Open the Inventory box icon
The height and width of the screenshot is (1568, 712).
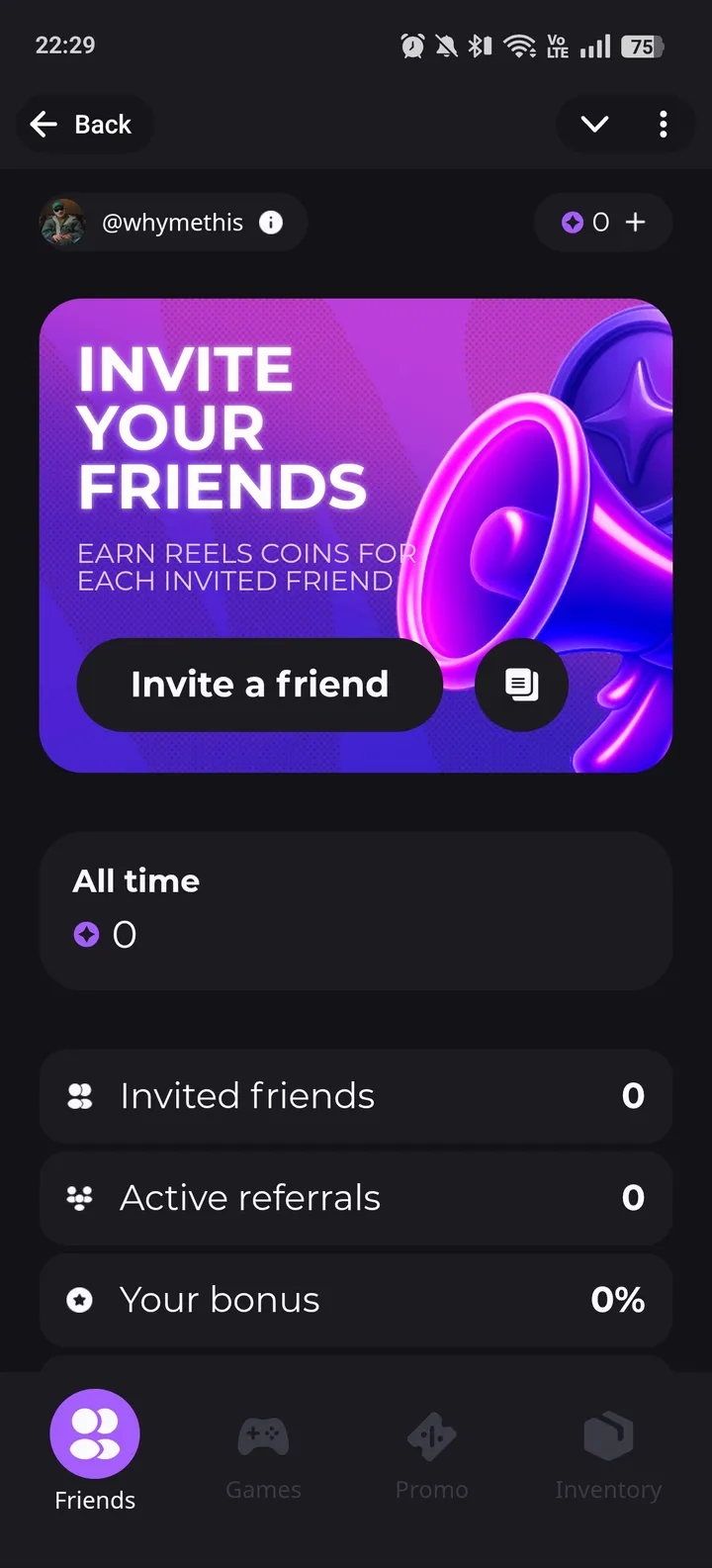pyautogui.click(x=607, y=1433)
